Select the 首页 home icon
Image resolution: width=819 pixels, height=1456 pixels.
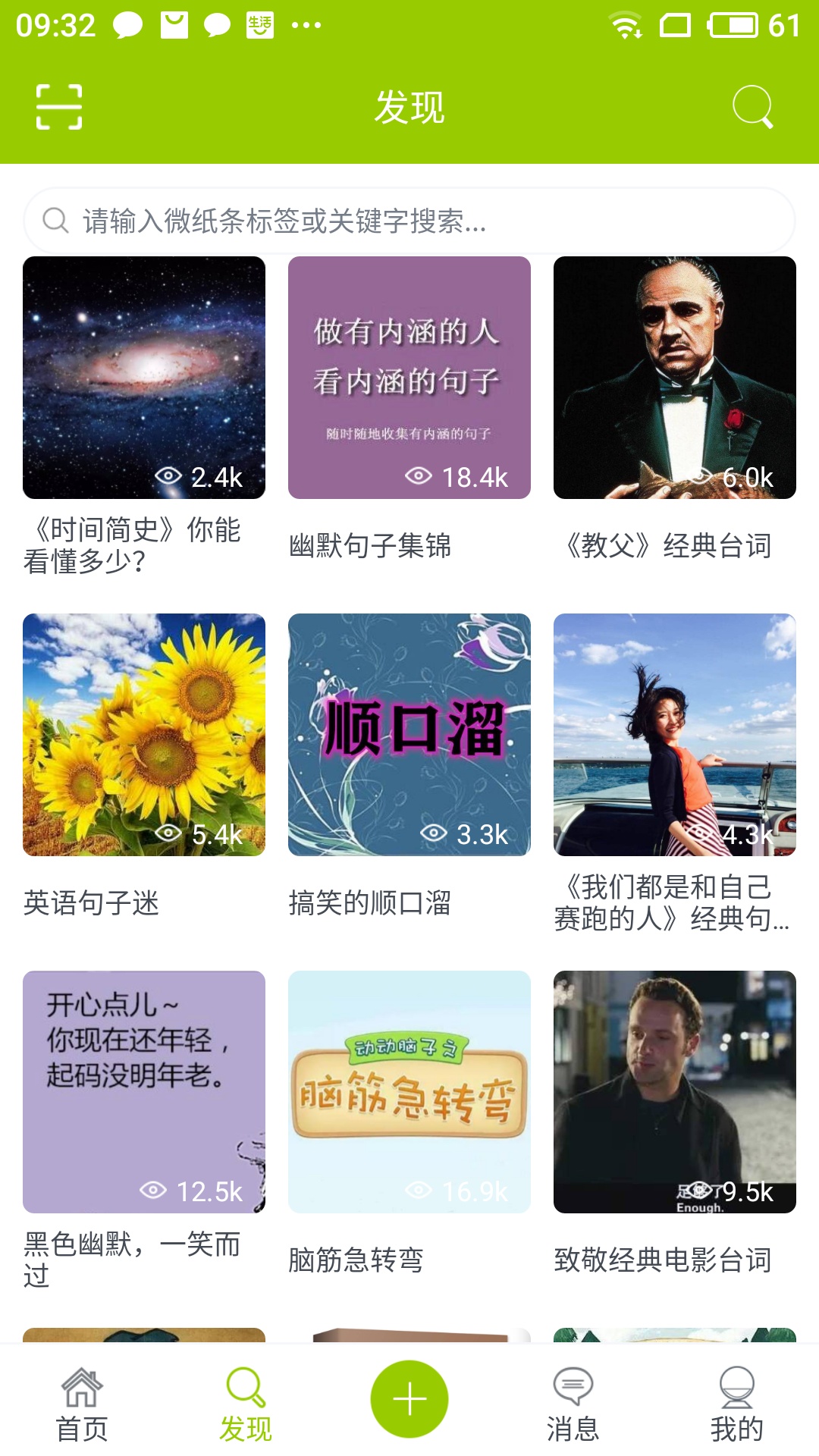tap(83, 1398)
